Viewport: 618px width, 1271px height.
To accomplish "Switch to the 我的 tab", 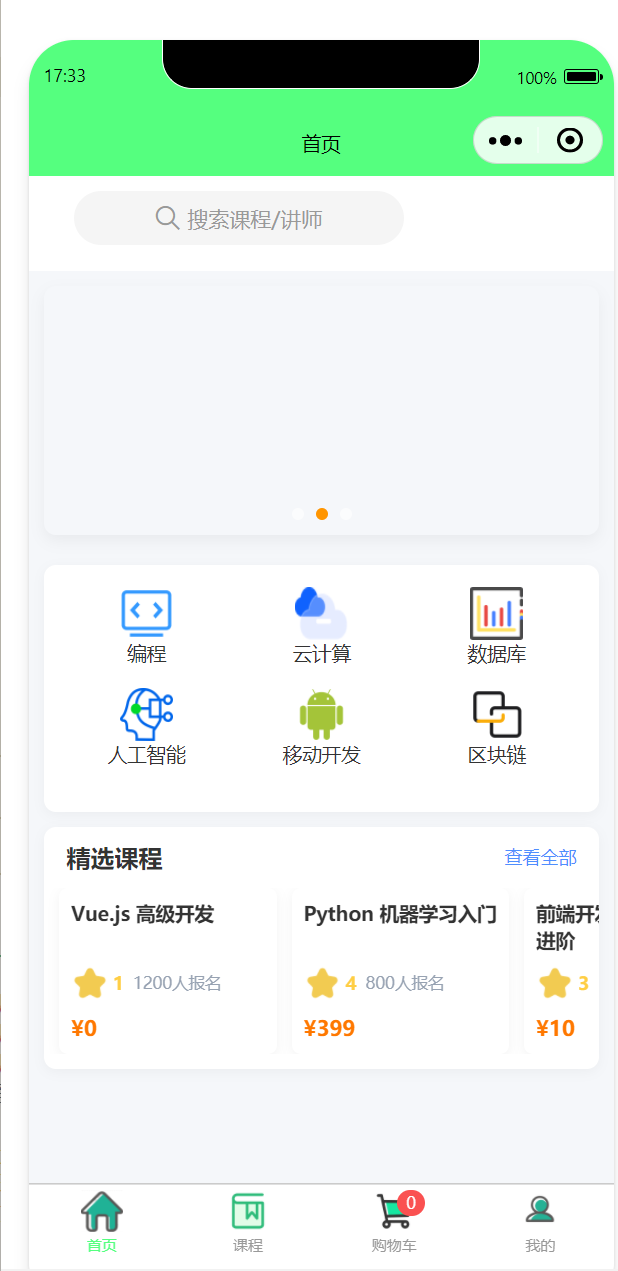I will 540,1222.
